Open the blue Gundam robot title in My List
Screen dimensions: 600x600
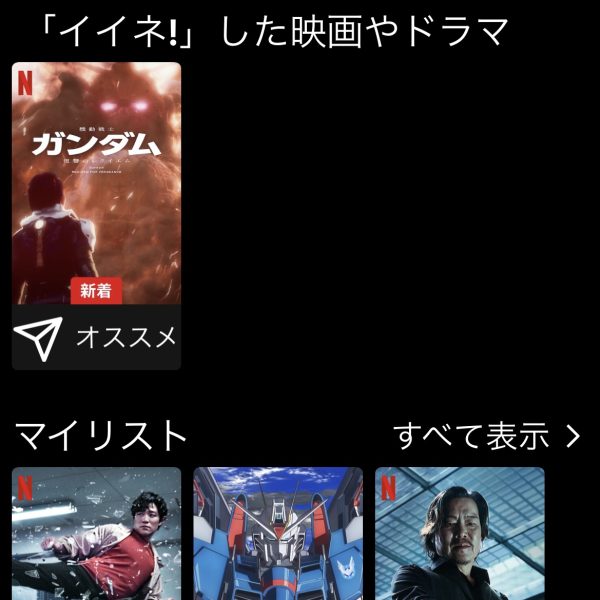(278, 535)
